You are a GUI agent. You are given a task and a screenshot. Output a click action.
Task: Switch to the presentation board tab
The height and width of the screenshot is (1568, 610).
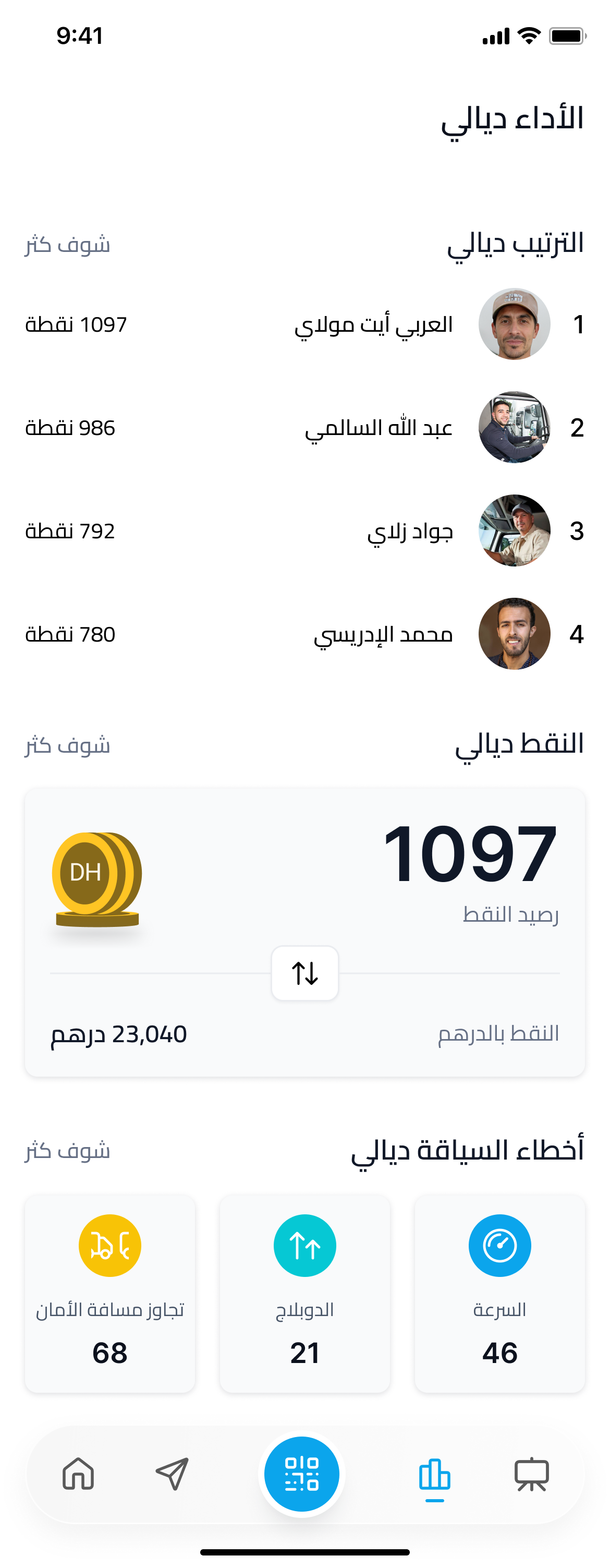tap(532, 1474)
